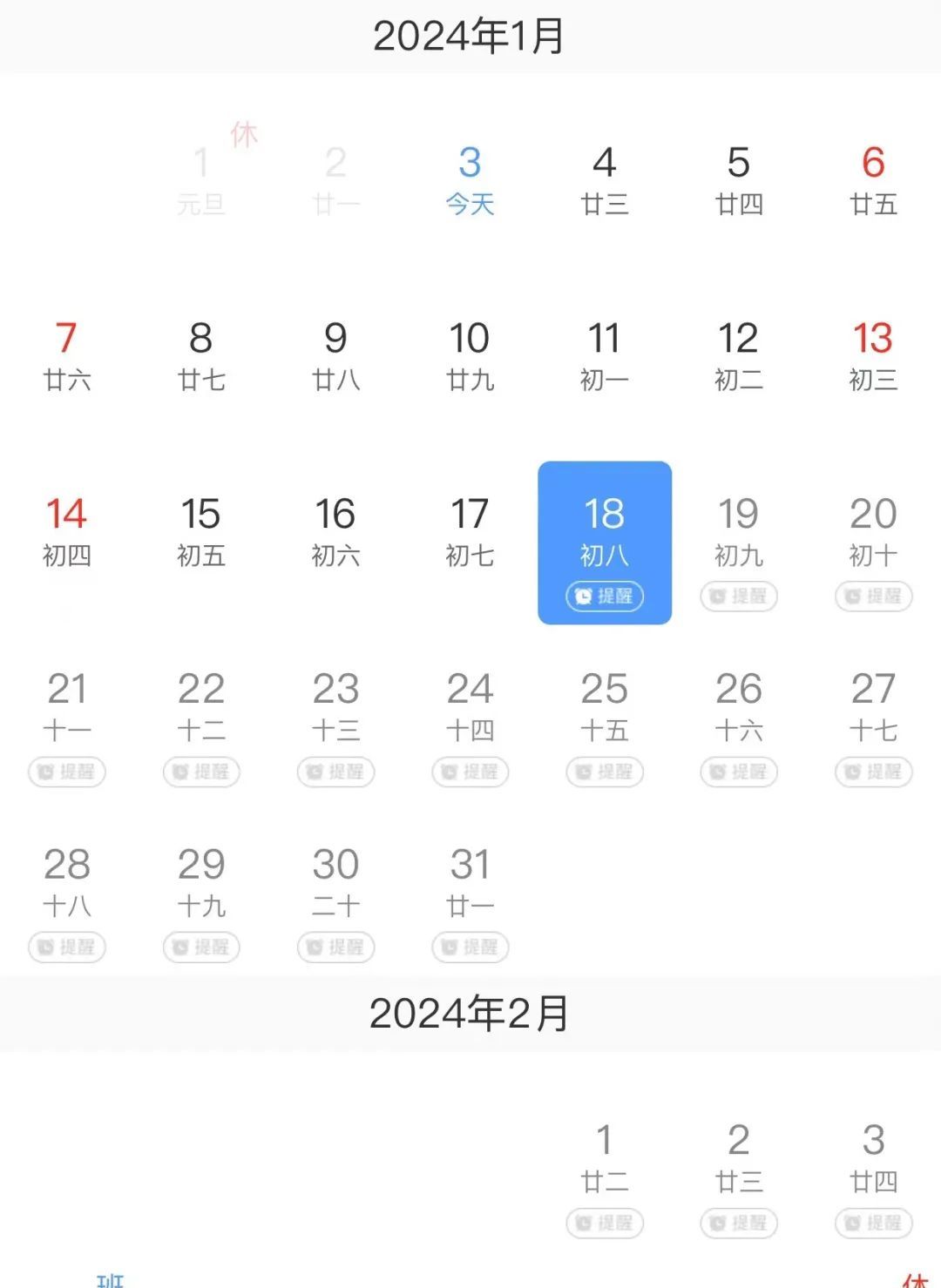This screenshot has width=941, height=1288.
Task: Set a 提醒 reminder for January 19
Action: click(x=739, y=597)
